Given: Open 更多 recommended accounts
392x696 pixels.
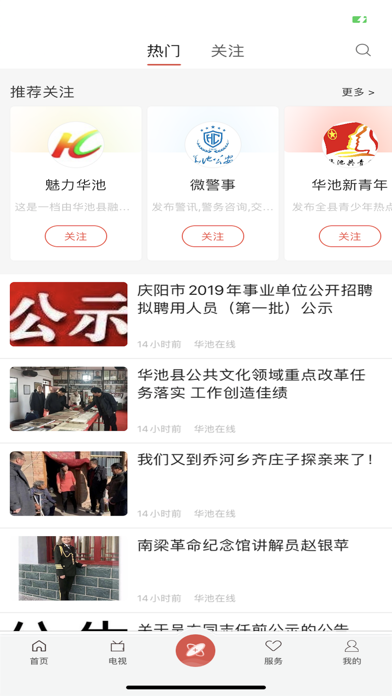Looking at the screenshot, I should coord(358,92).
